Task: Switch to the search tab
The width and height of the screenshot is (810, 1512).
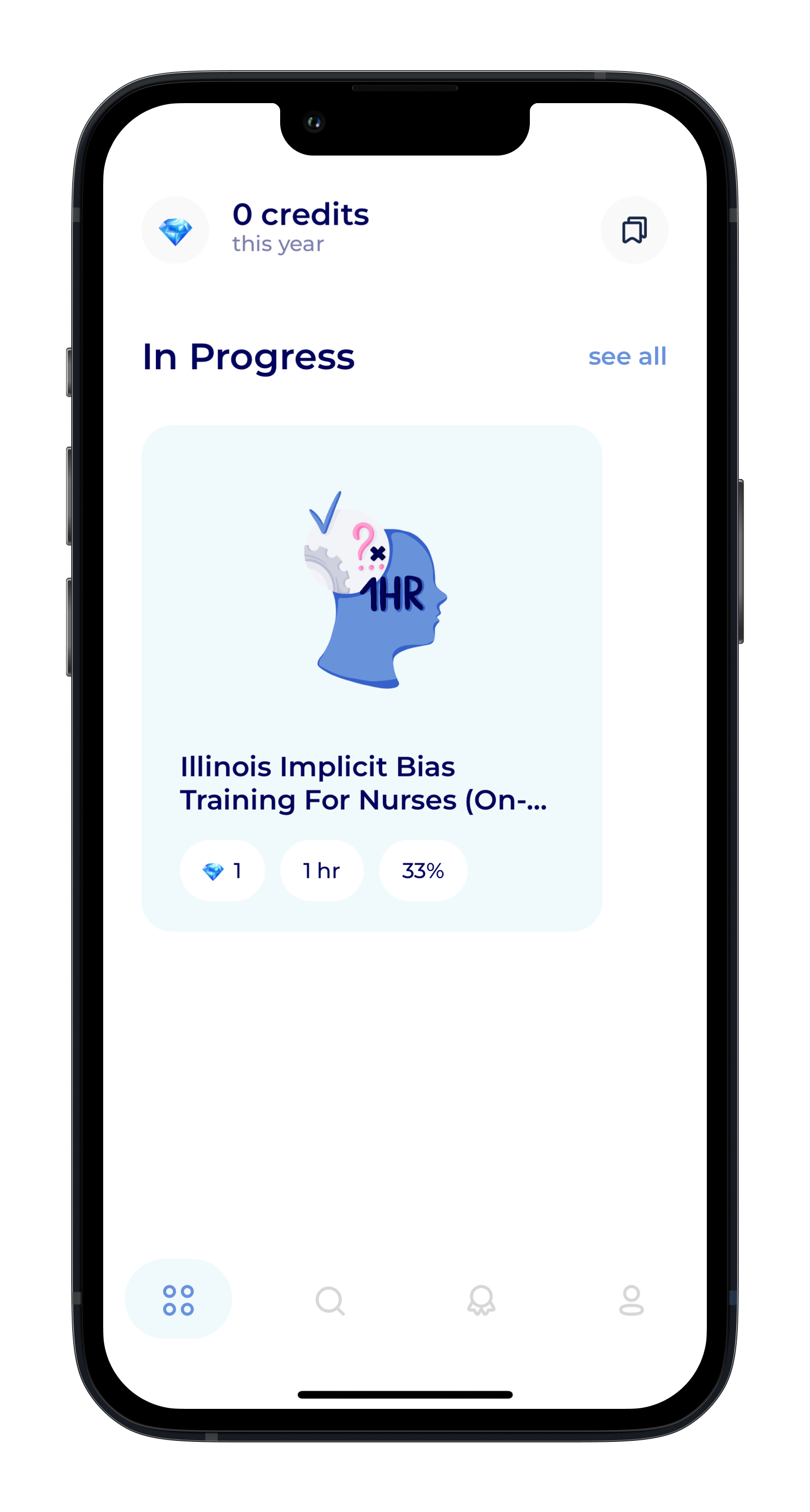Action: click(x=330, y=1300)
